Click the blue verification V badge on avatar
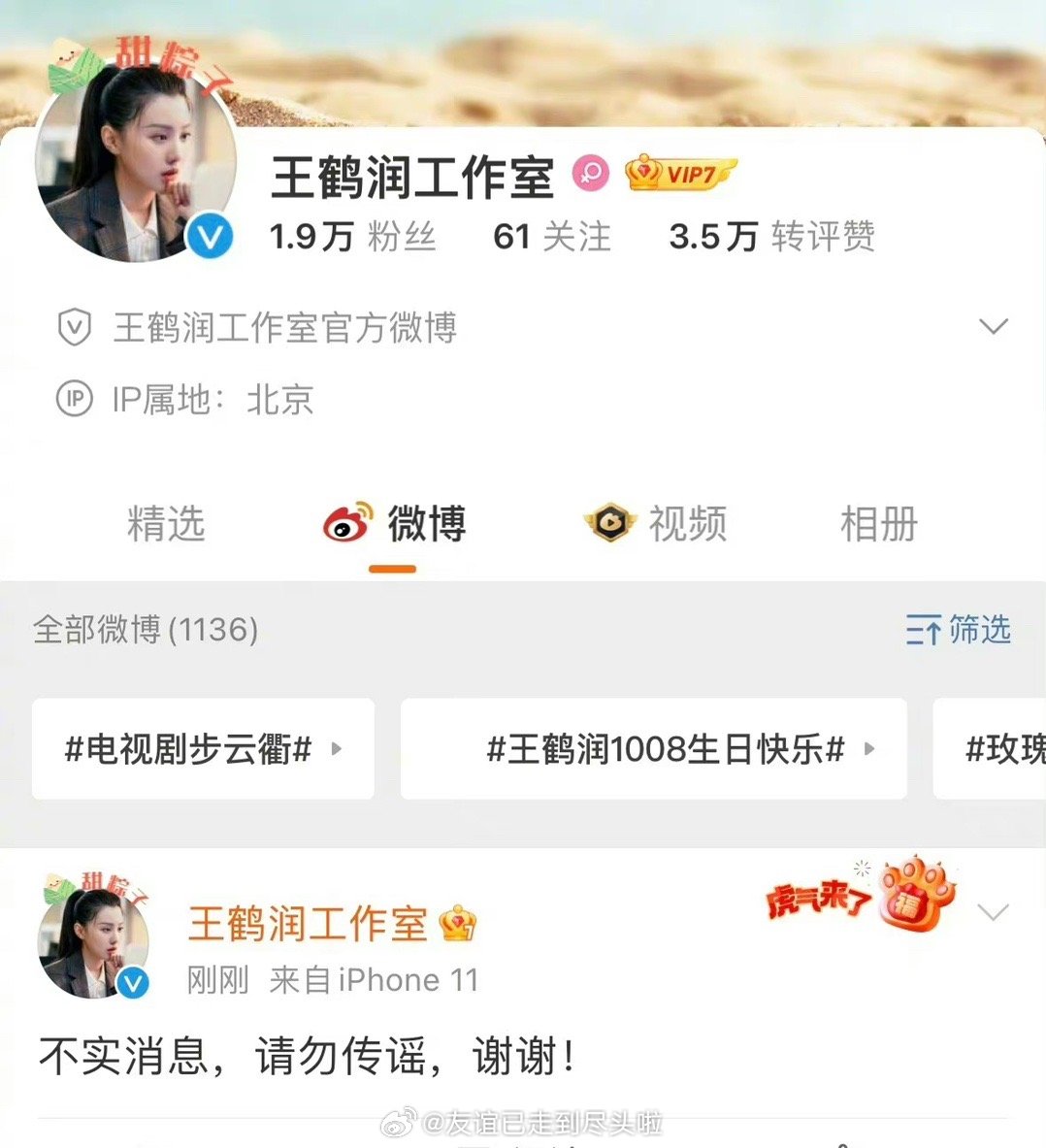Screen dimensions: 1046x1148 (x=212, y=237)
